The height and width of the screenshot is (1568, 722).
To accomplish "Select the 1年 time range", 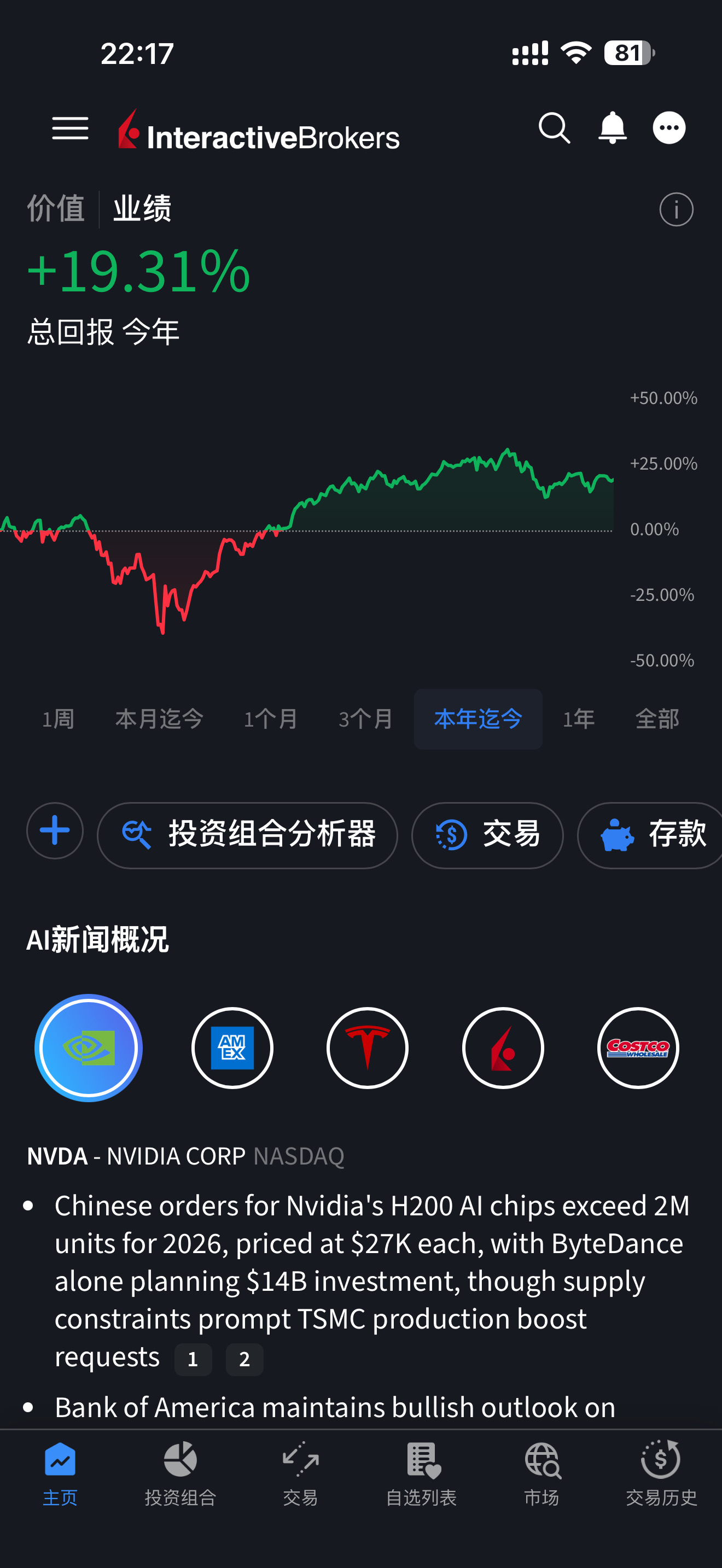I will click(x=578, y=719).
